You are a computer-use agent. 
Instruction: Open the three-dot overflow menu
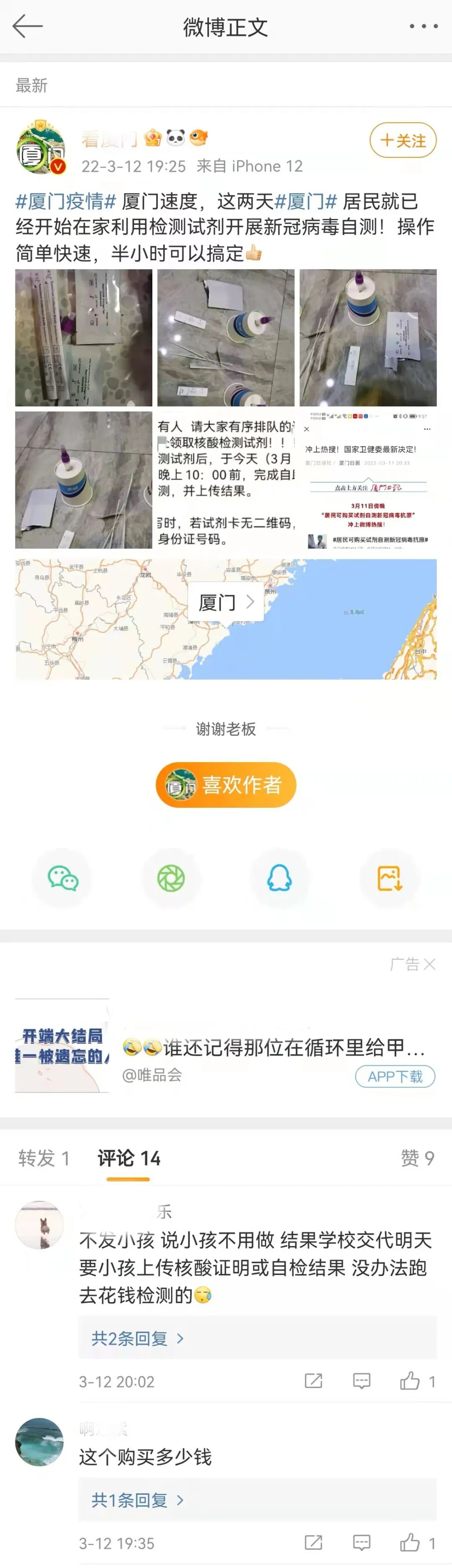click(424, 27)
